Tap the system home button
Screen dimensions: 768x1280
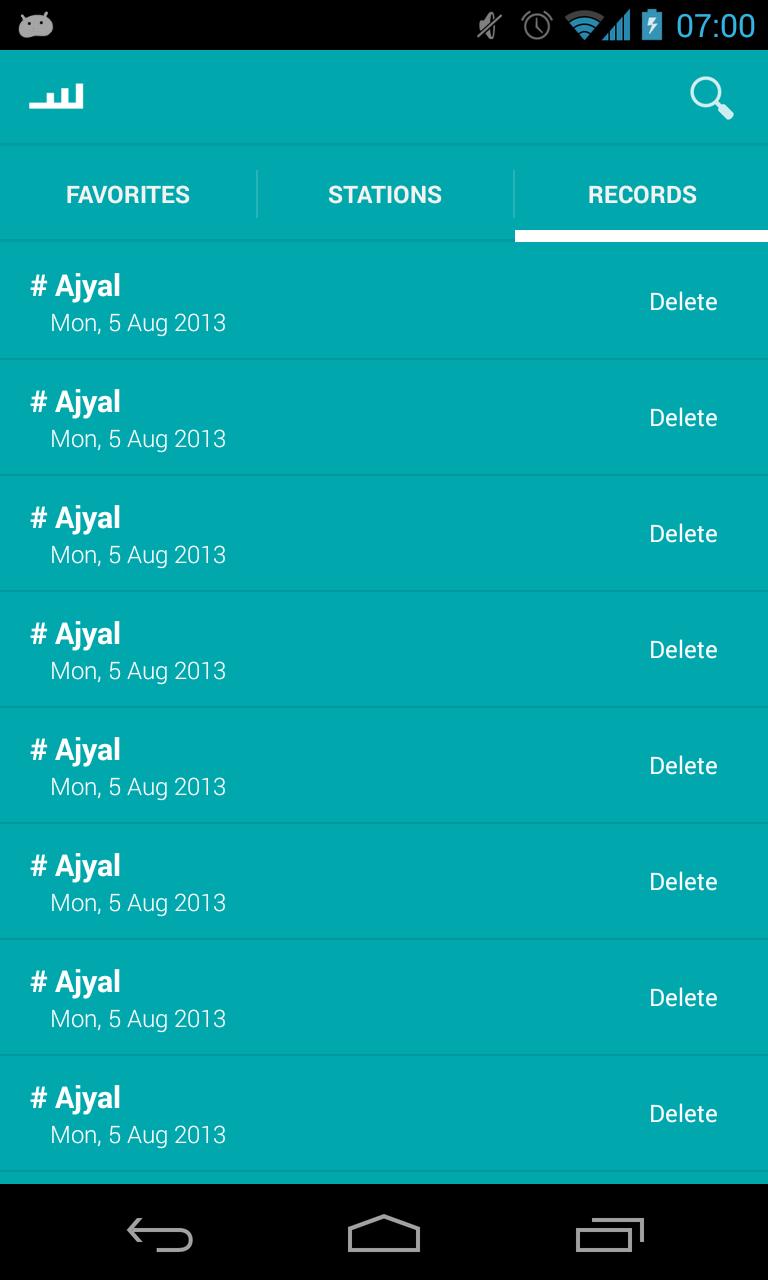(x=384, y=1234)
